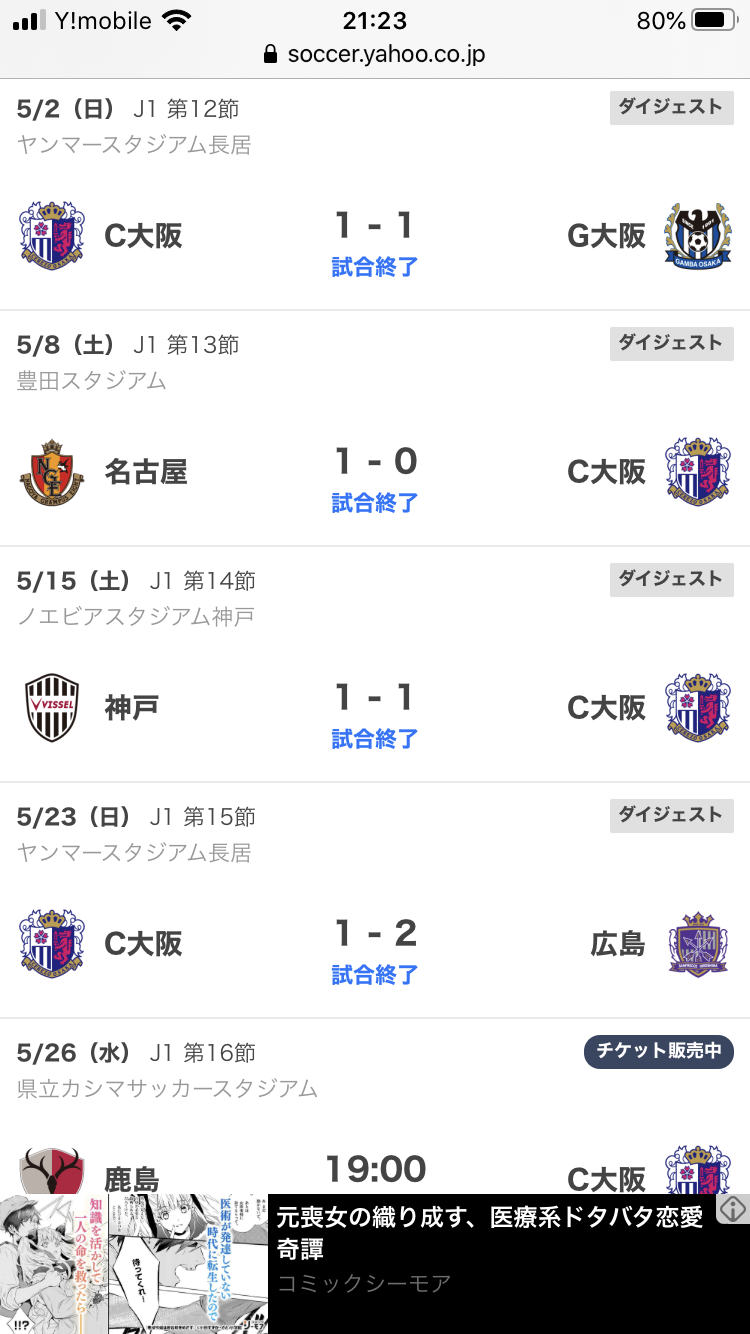This screenshot has width=750, height=1334.
Task: Open the 1-2 score for C大阪 vs 広島
Action: coord(374,946)
